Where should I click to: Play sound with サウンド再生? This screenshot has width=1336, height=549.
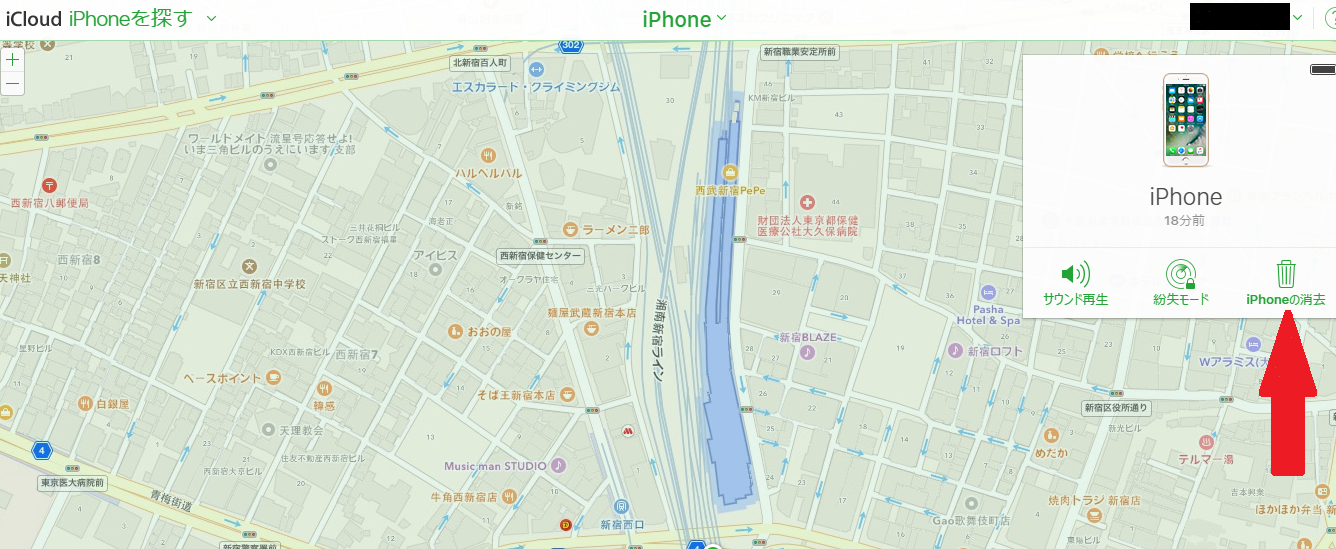tap(1075, 283)
